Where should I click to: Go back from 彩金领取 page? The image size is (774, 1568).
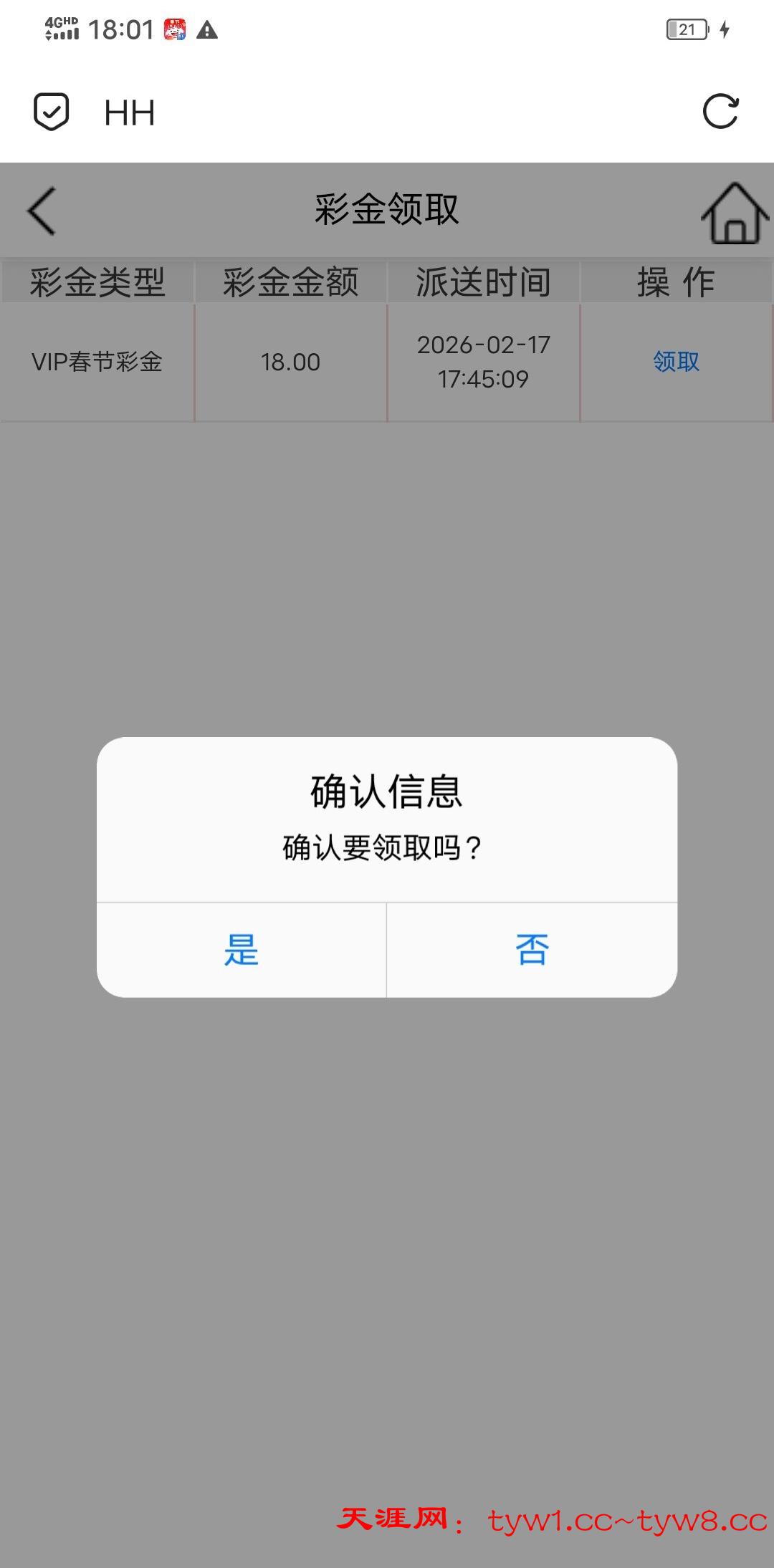click(x=42, y=211)
